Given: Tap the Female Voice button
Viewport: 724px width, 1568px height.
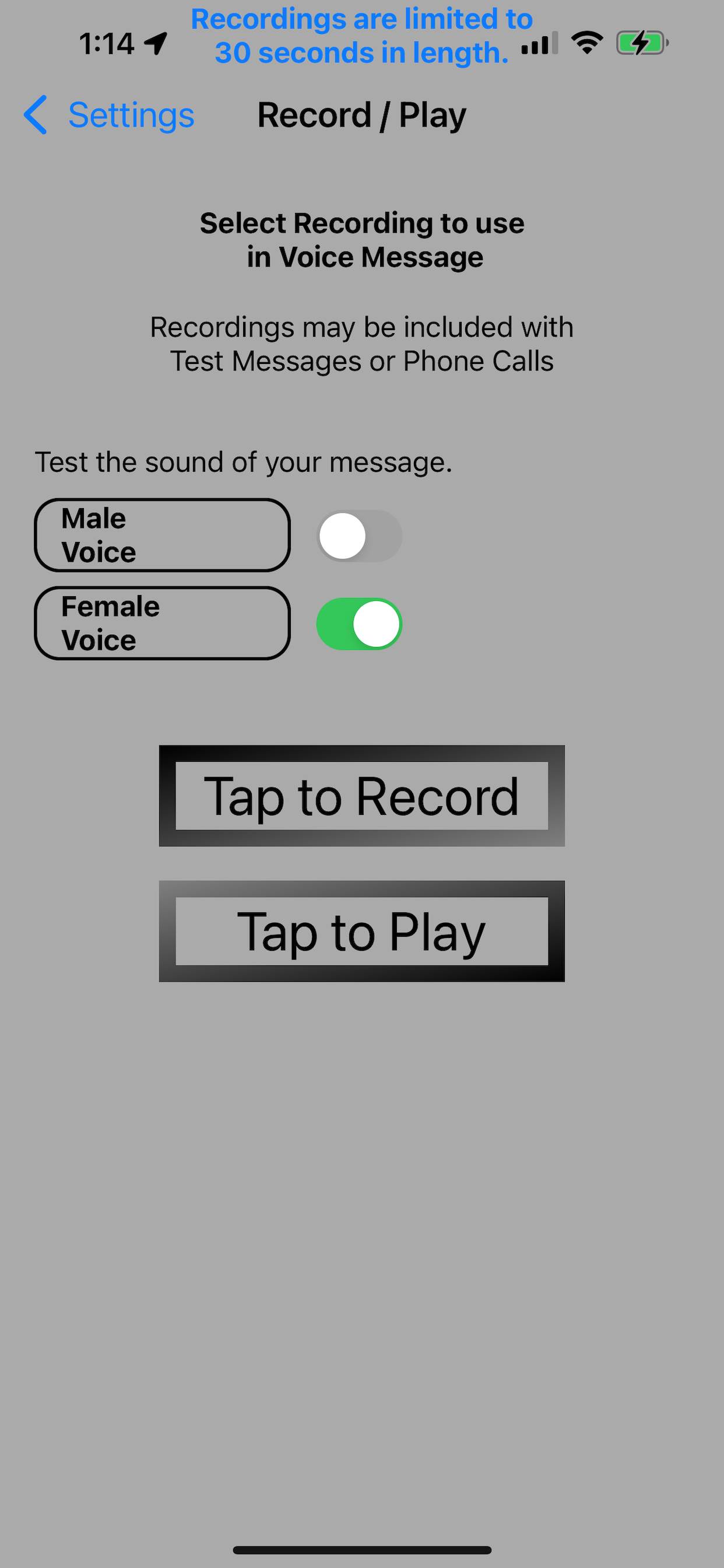Looking at the screenshot, I should pyautogui.click(x=163, y=624).
